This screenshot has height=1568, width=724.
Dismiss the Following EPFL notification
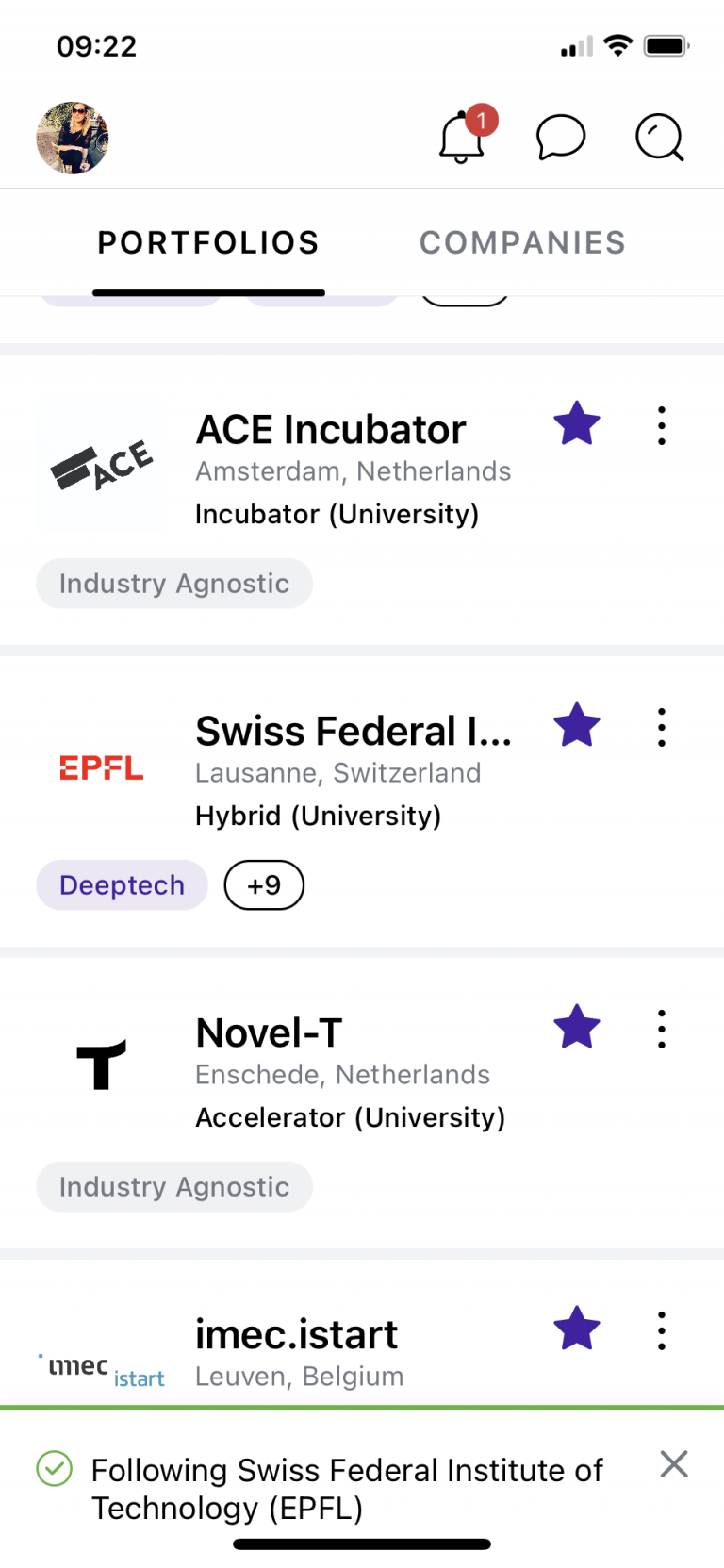[x=674, y=1463]
